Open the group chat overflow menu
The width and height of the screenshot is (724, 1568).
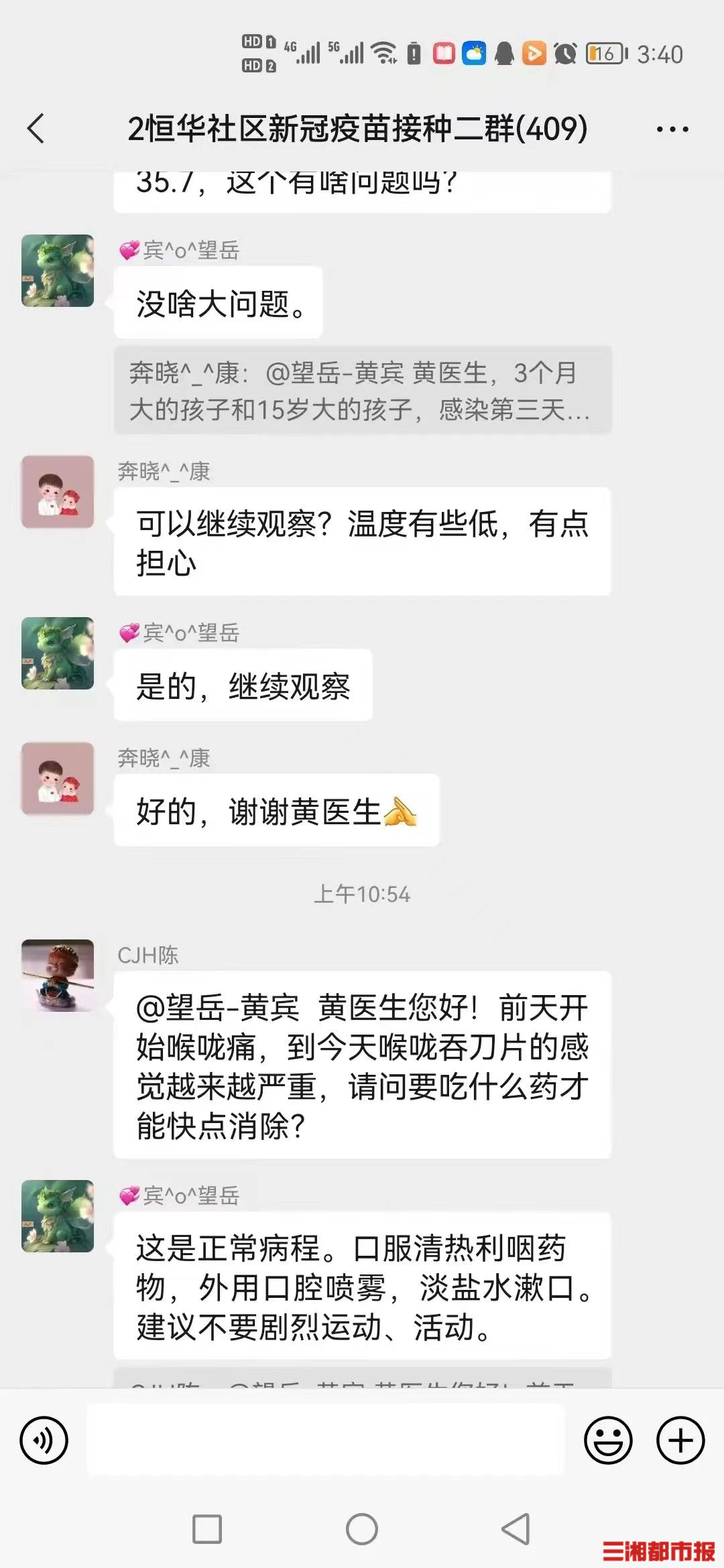coord(672,129)
